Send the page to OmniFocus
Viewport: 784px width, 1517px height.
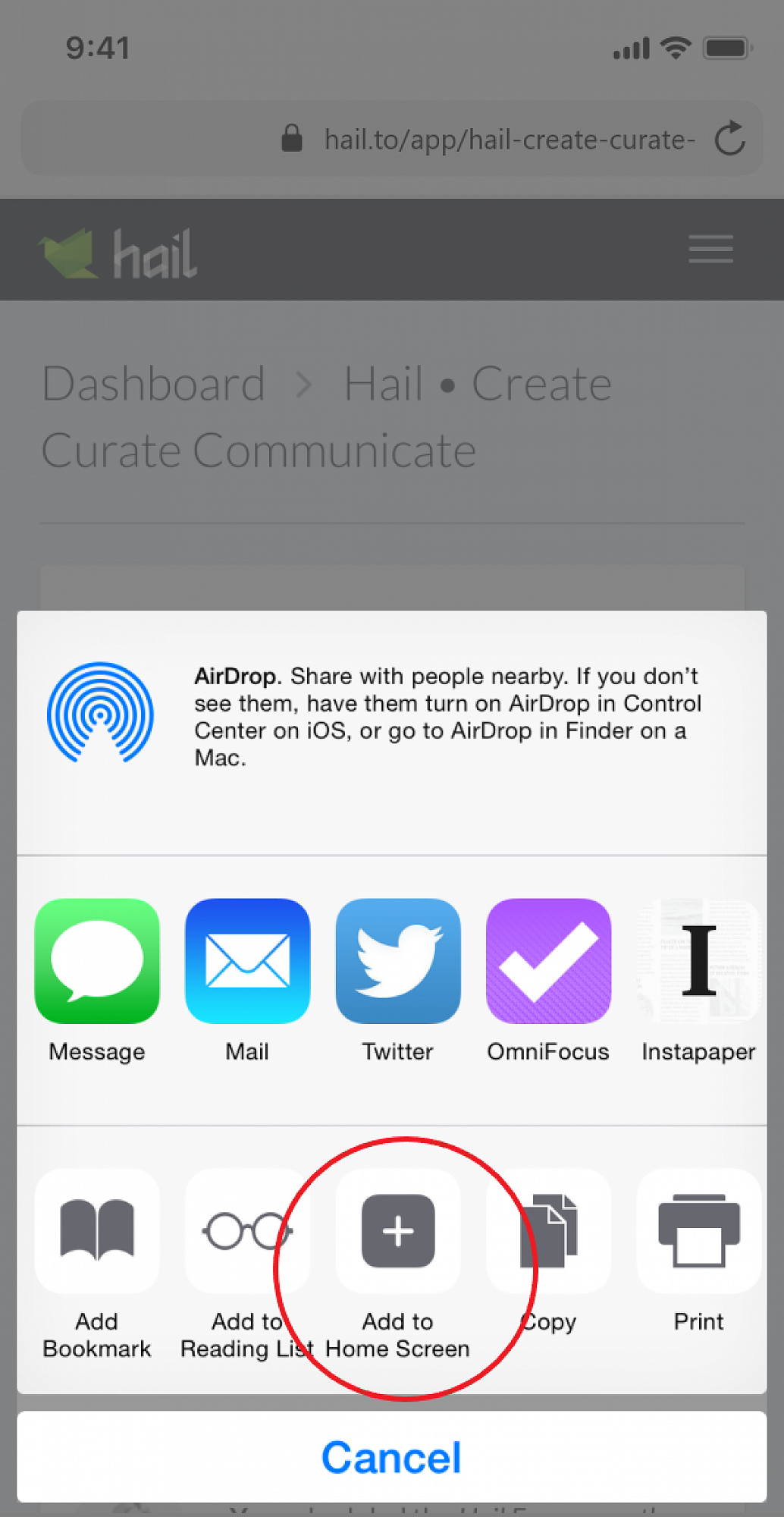pos(548,961)
